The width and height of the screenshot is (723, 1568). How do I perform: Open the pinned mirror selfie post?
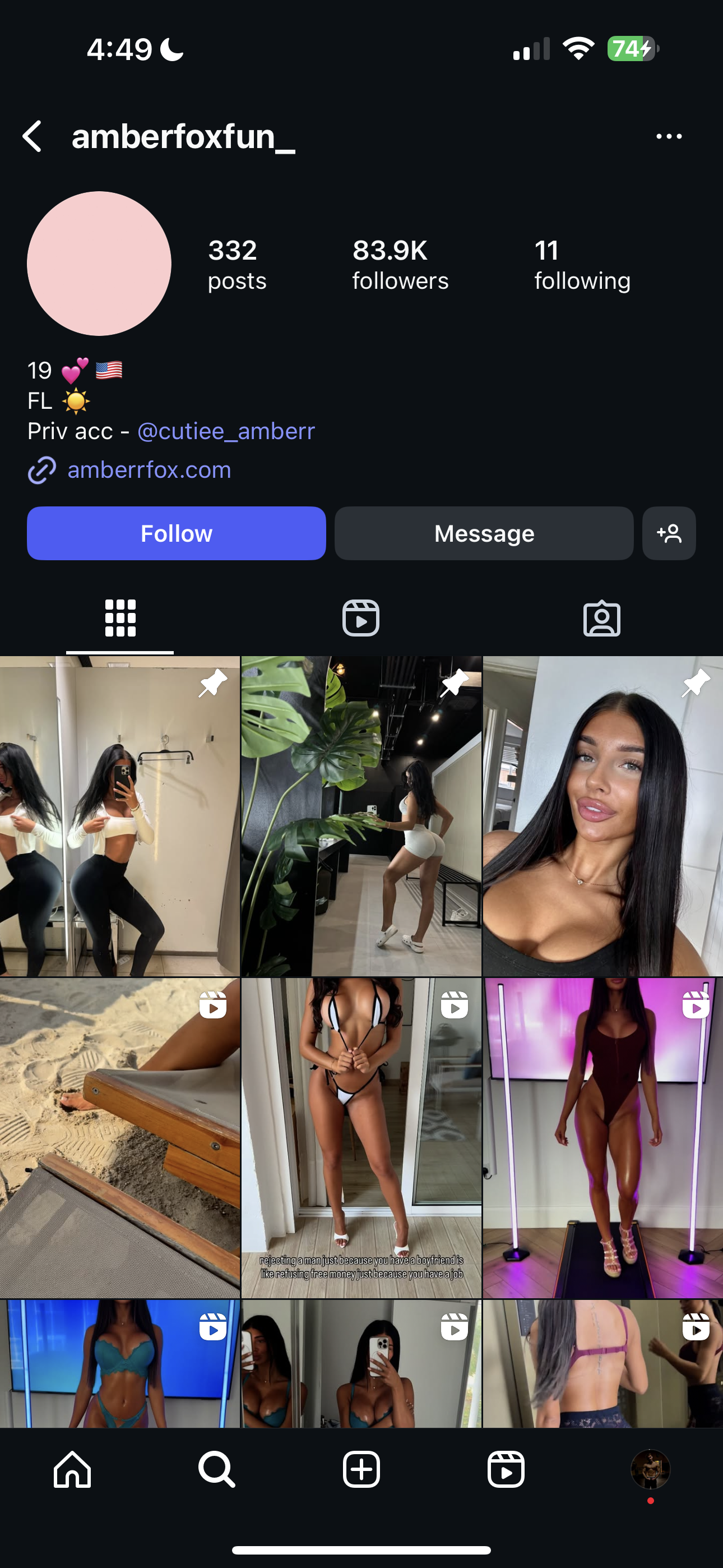(120, 815)
